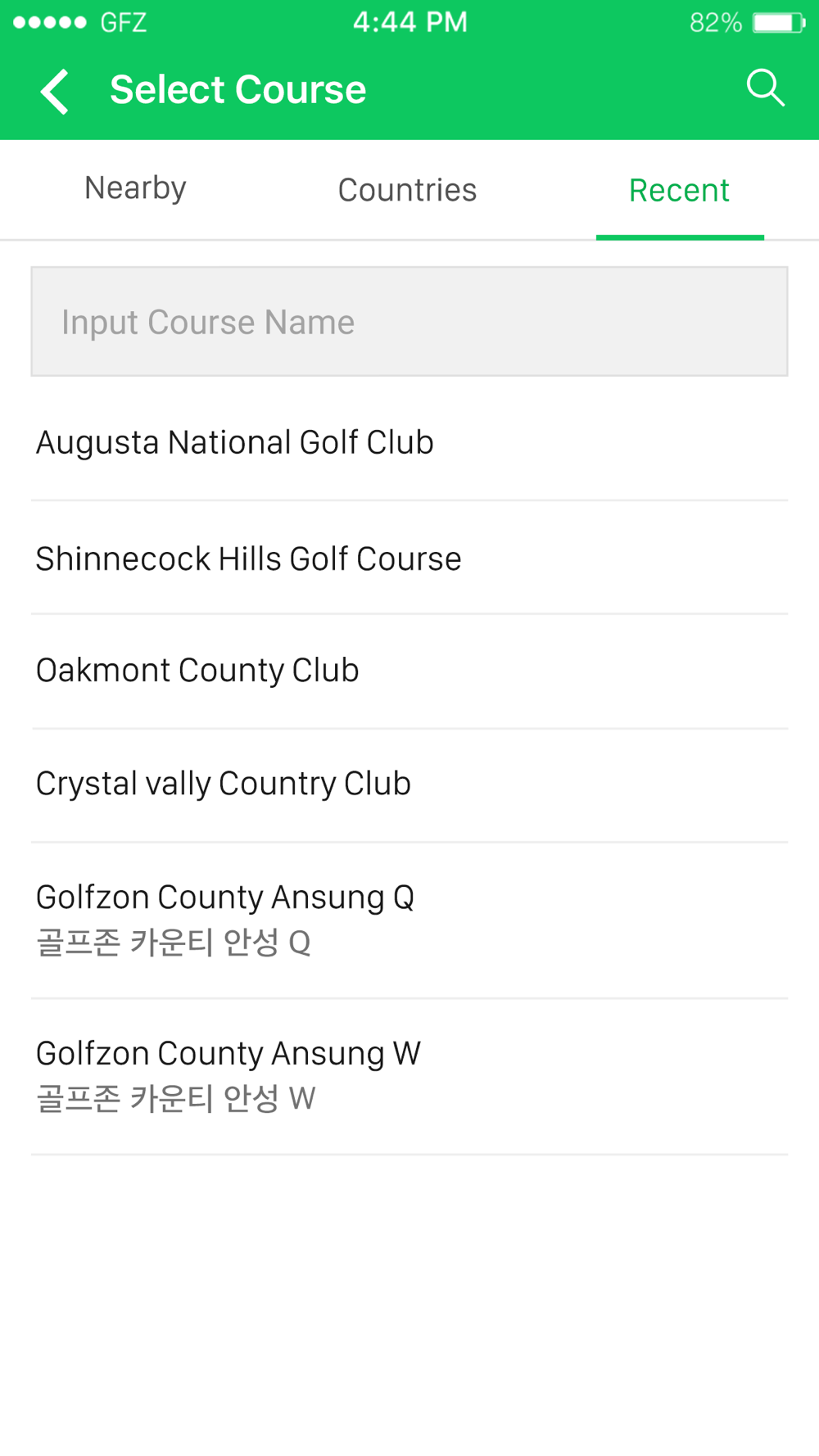Pick Oakmont County Club
Viewport: 819px width, 1456px height.
tap(197, 671)
